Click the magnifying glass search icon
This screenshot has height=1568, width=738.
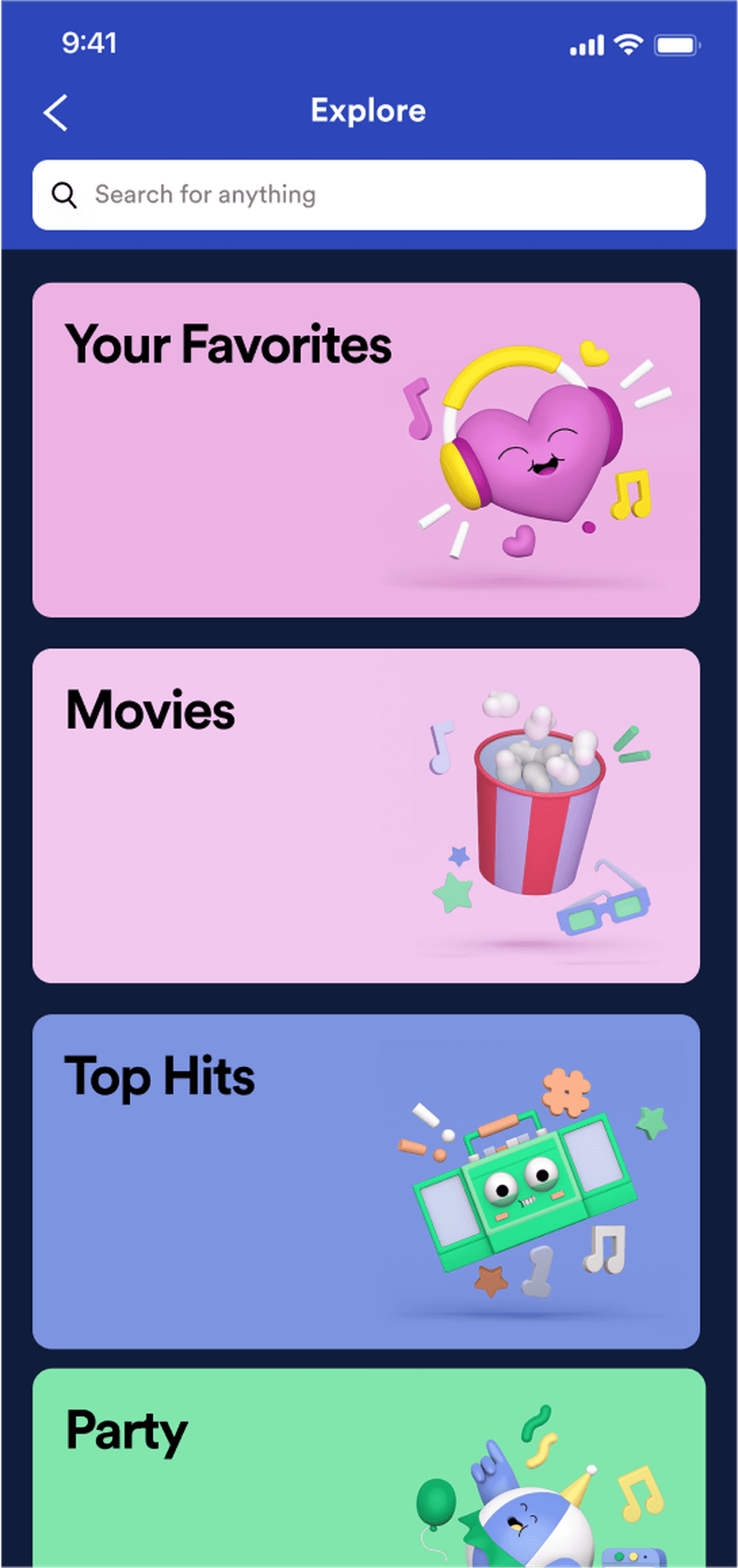(x=64, y=194)
